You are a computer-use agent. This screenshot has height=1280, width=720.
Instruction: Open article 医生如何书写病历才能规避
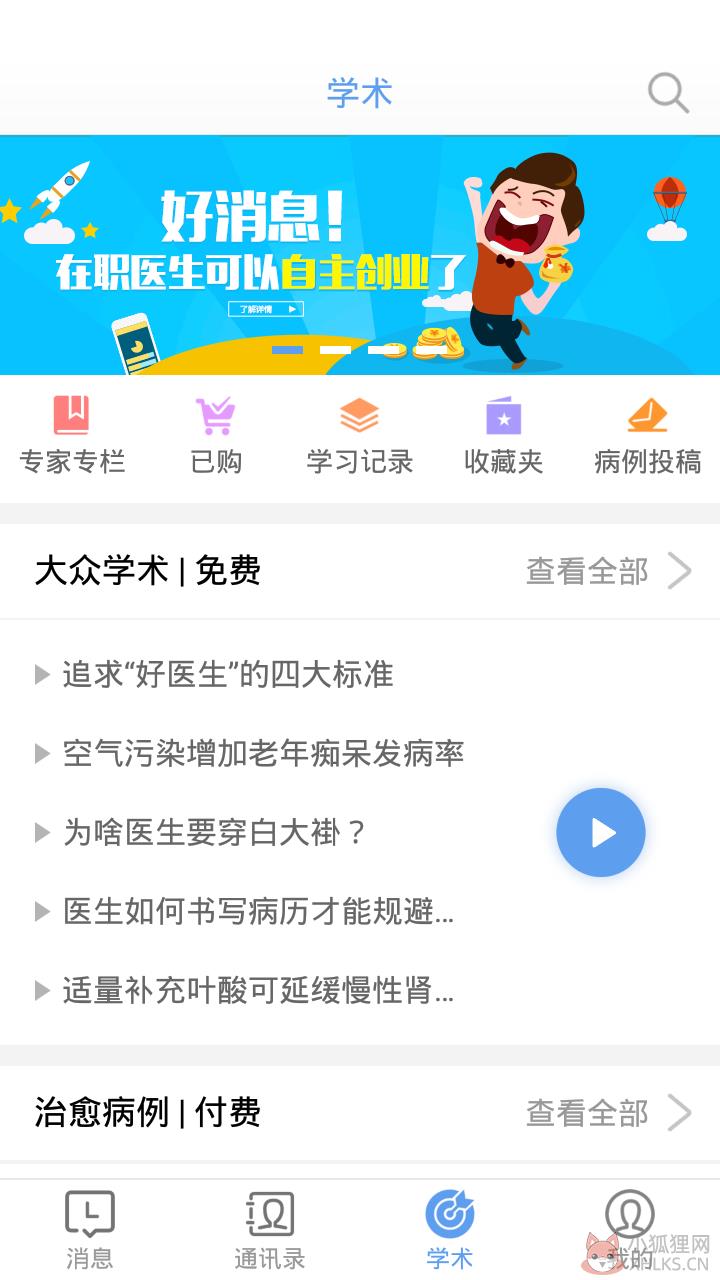pyautogui.click(x=258, y=911)
